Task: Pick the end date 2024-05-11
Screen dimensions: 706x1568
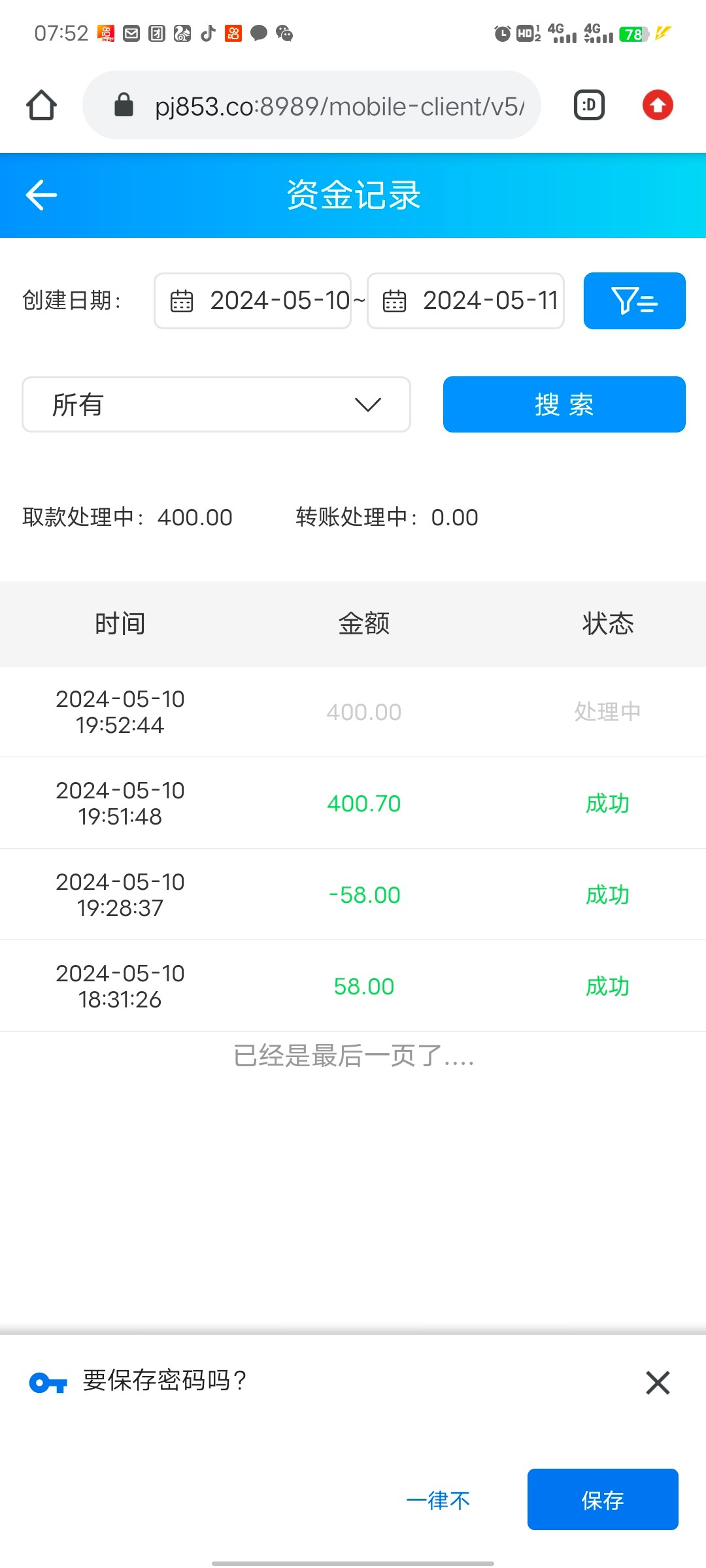Action: [x=465, y=301]
